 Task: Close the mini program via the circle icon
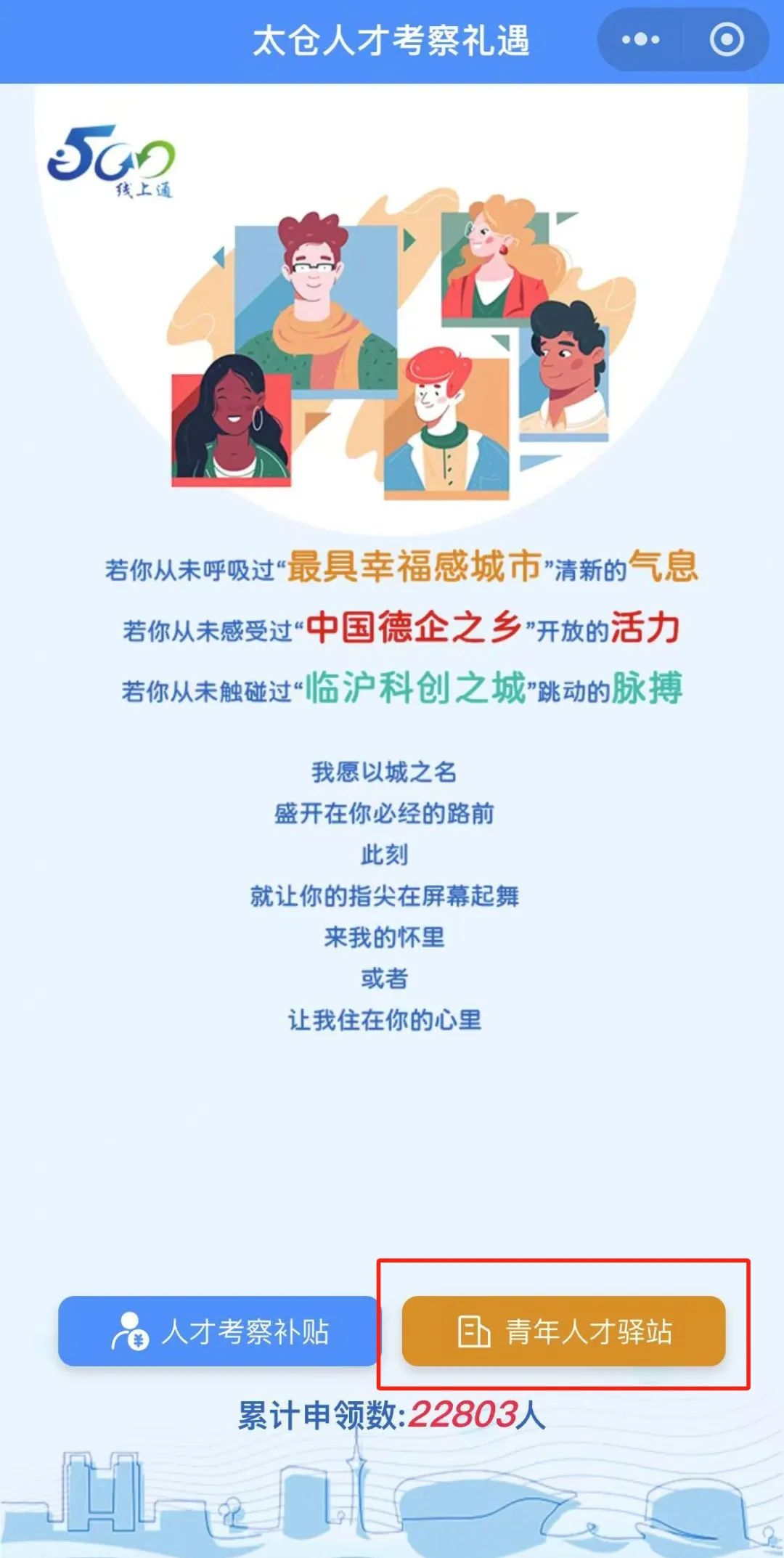[x=726, y=40]
